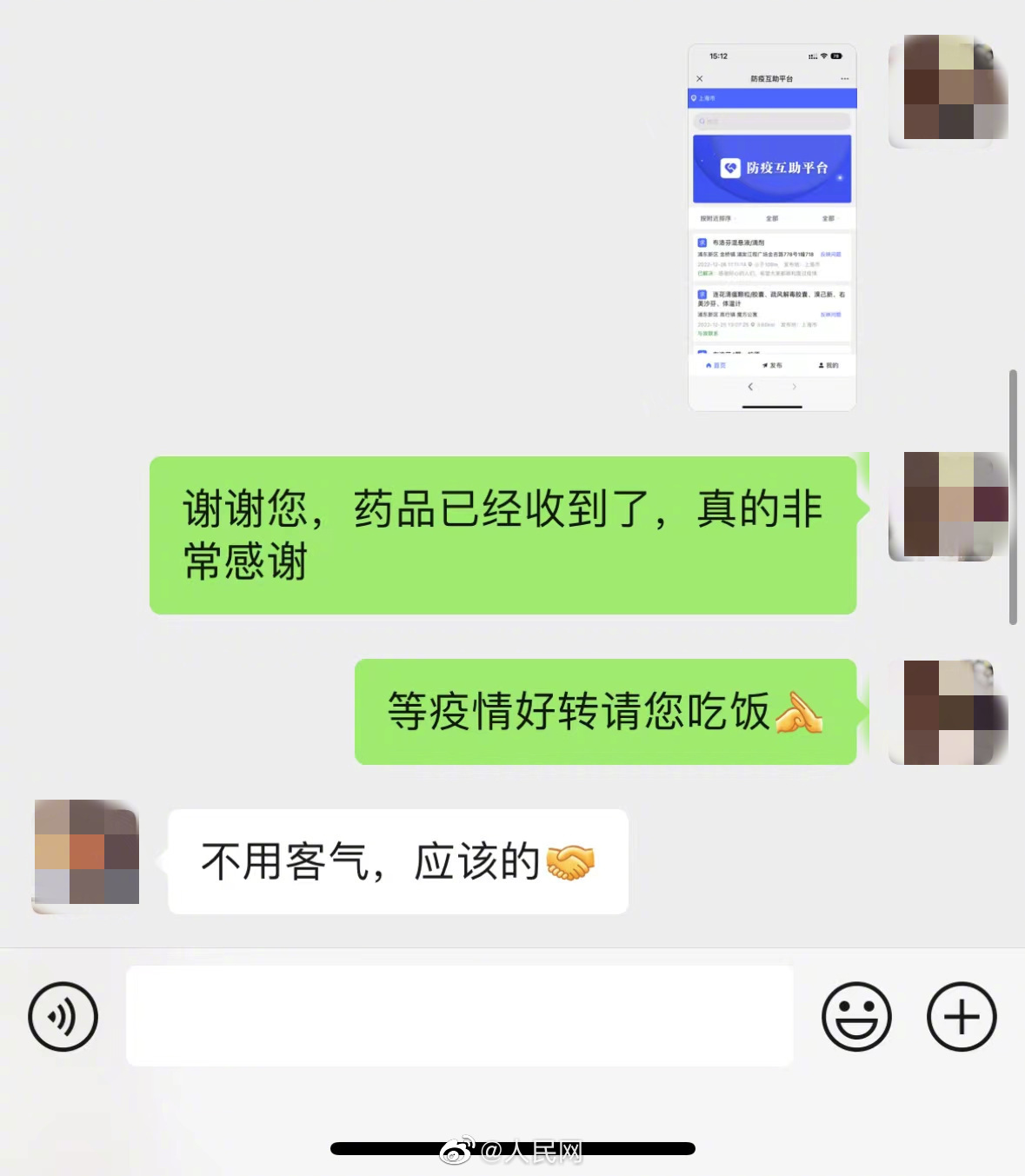Open the shared 防疫互助平台 screenshot image
Viewport: 1025px width, 1176px height.
pos(772,228)
